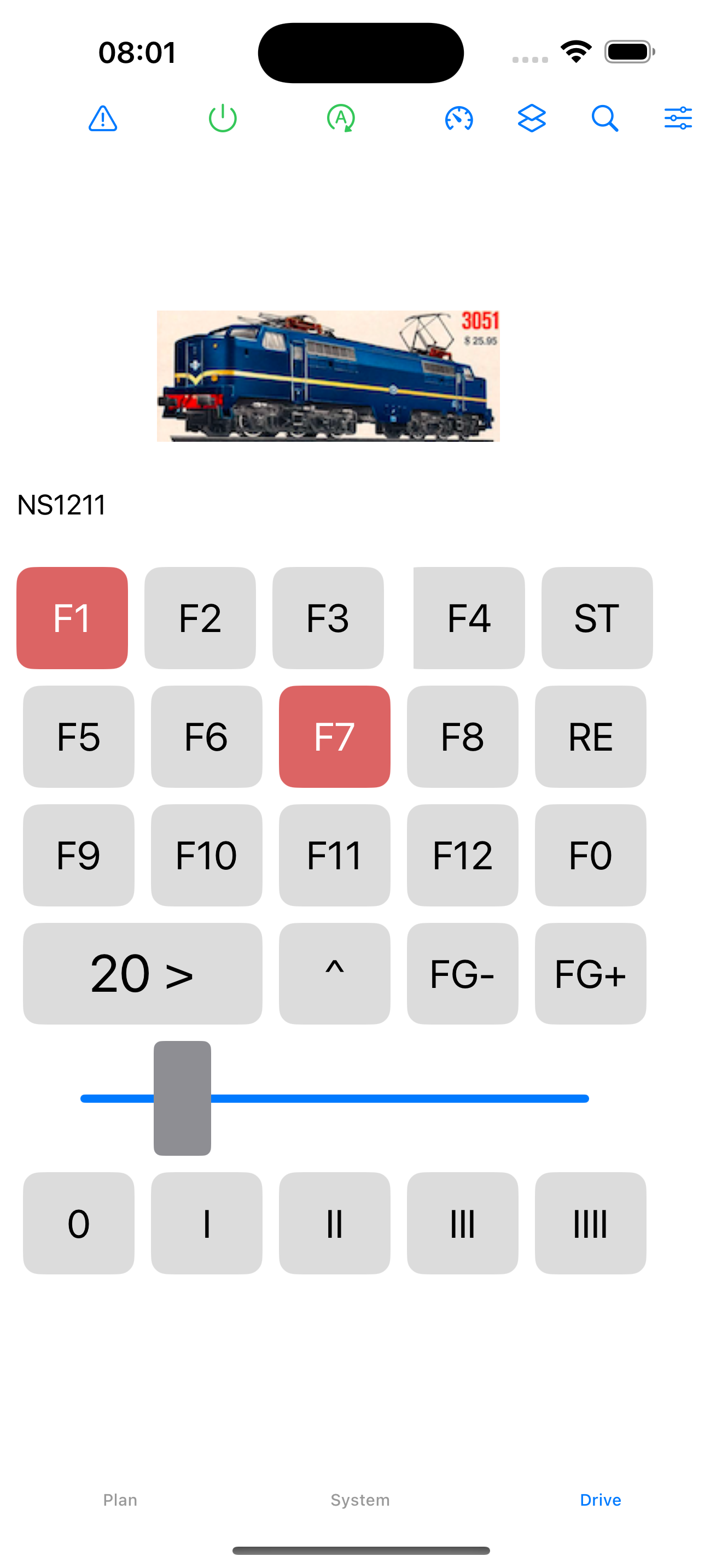The width and height of the screenshot is (722, 1568).
Task: Tap the caret ^ button
Action: click(334, 974)
